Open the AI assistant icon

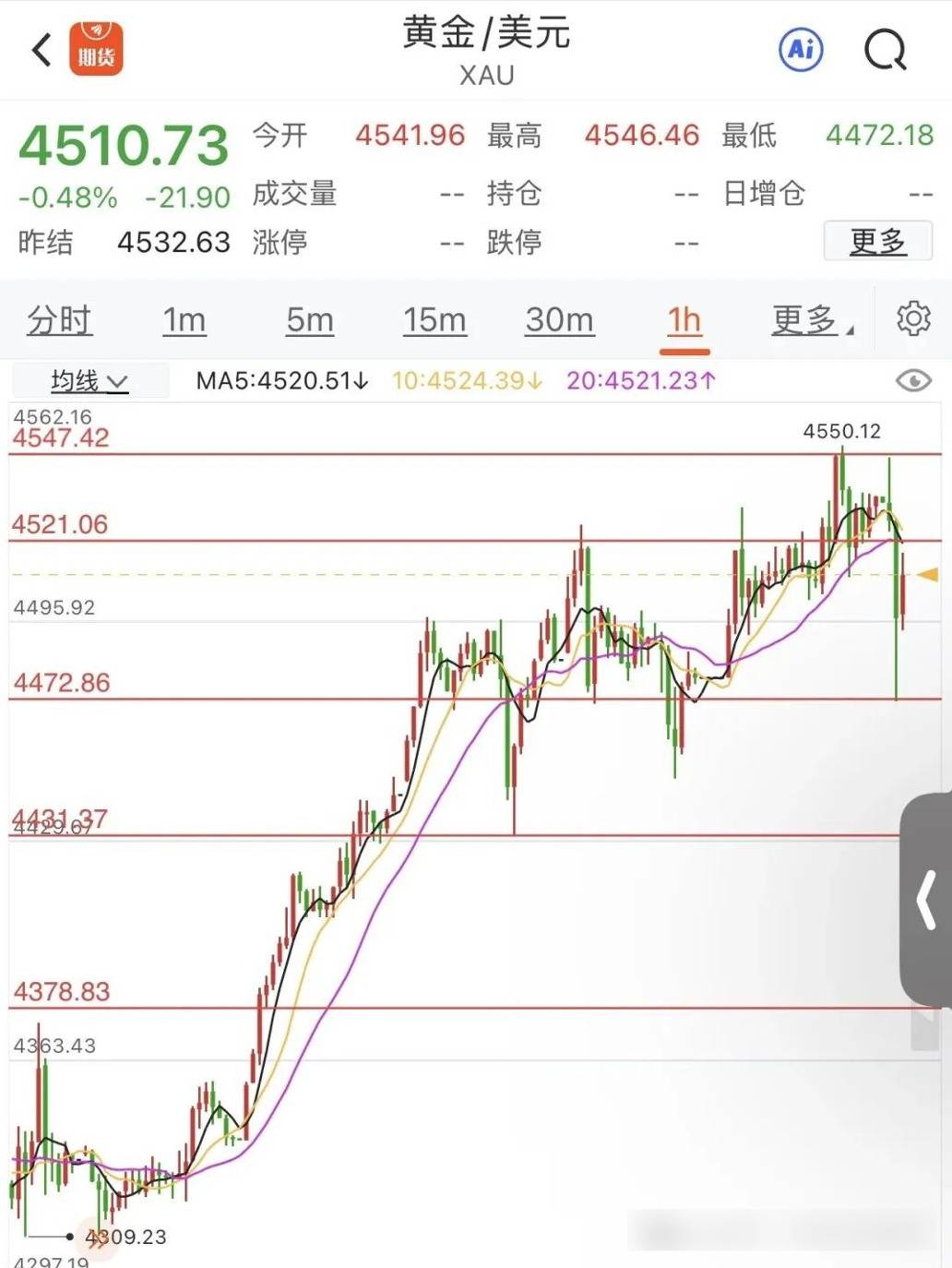coord(801,50)
